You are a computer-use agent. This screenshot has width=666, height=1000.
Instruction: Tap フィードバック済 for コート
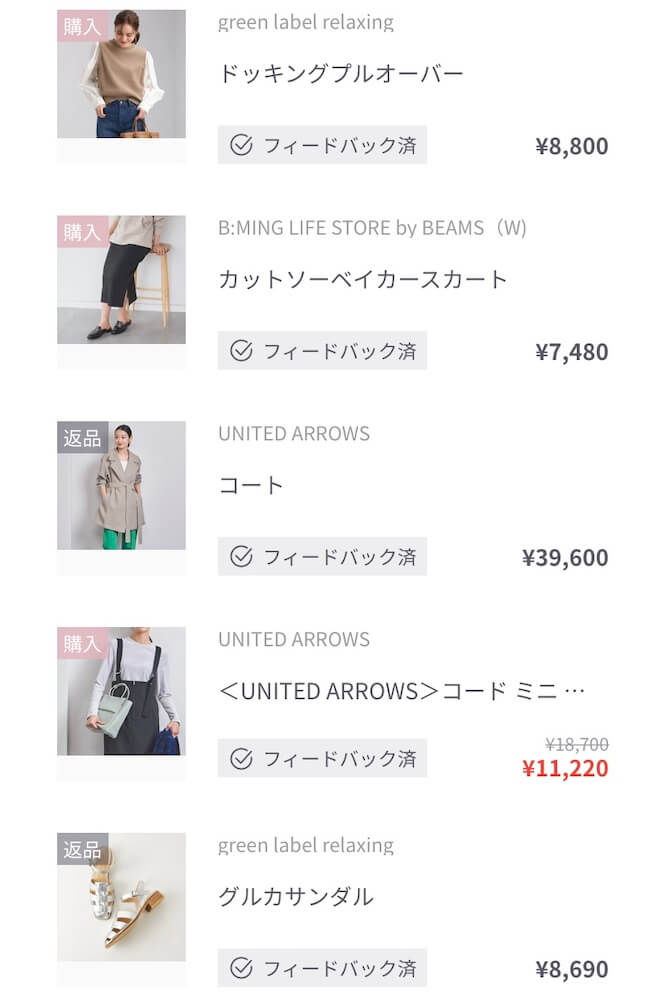click(322, 557)
